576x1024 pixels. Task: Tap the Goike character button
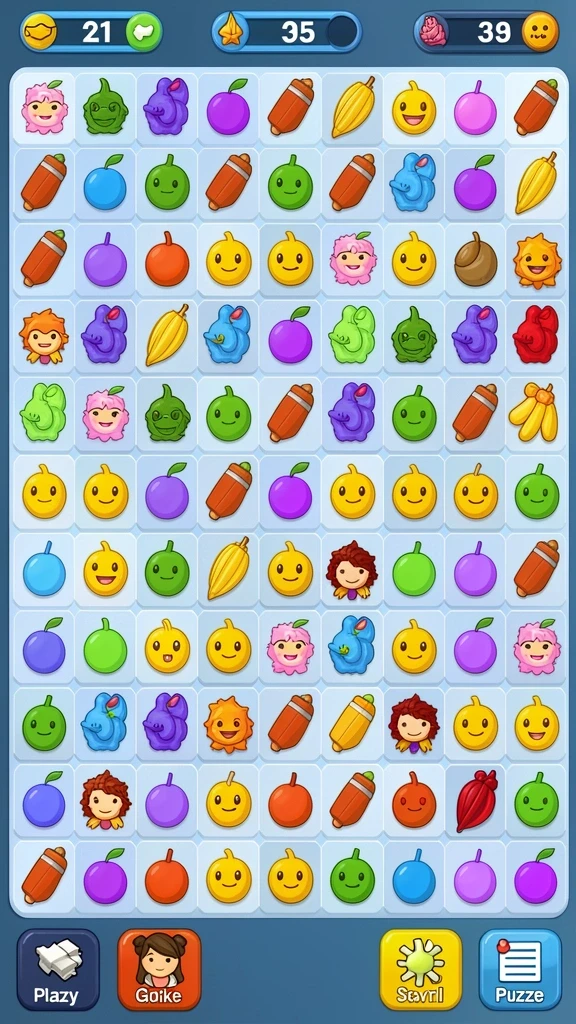[159, 969]
